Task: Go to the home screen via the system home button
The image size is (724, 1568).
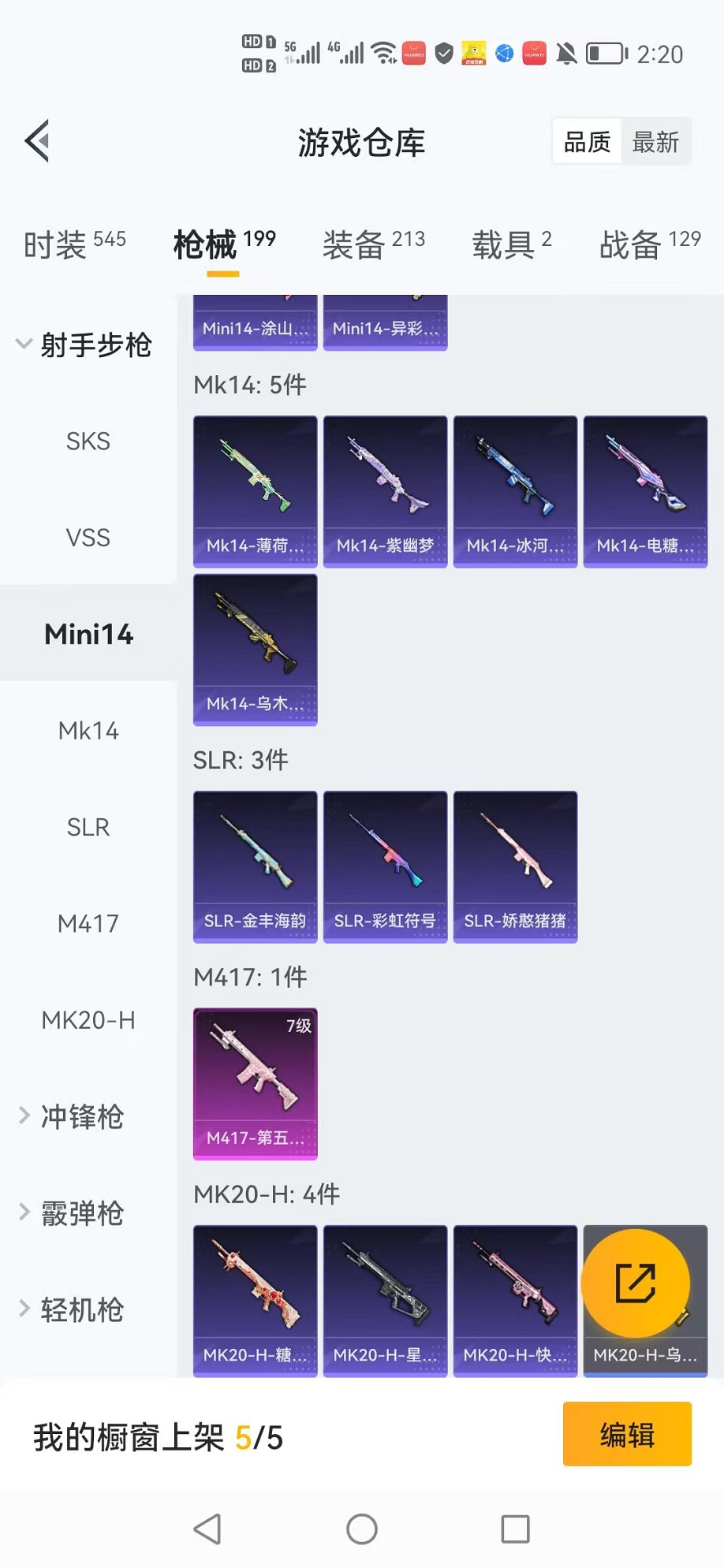Action: click(362, 1529)
